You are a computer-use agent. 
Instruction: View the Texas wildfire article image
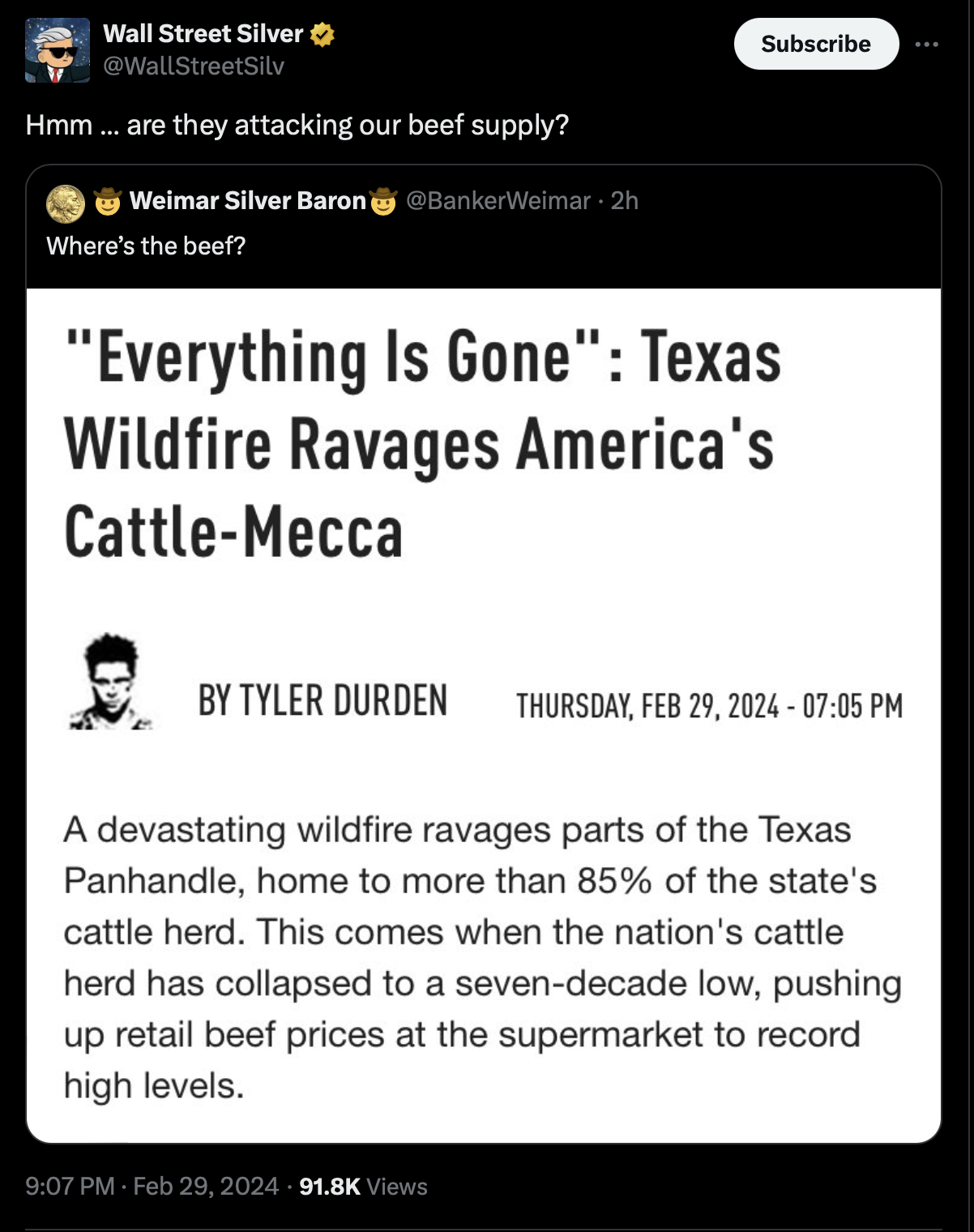483,713
